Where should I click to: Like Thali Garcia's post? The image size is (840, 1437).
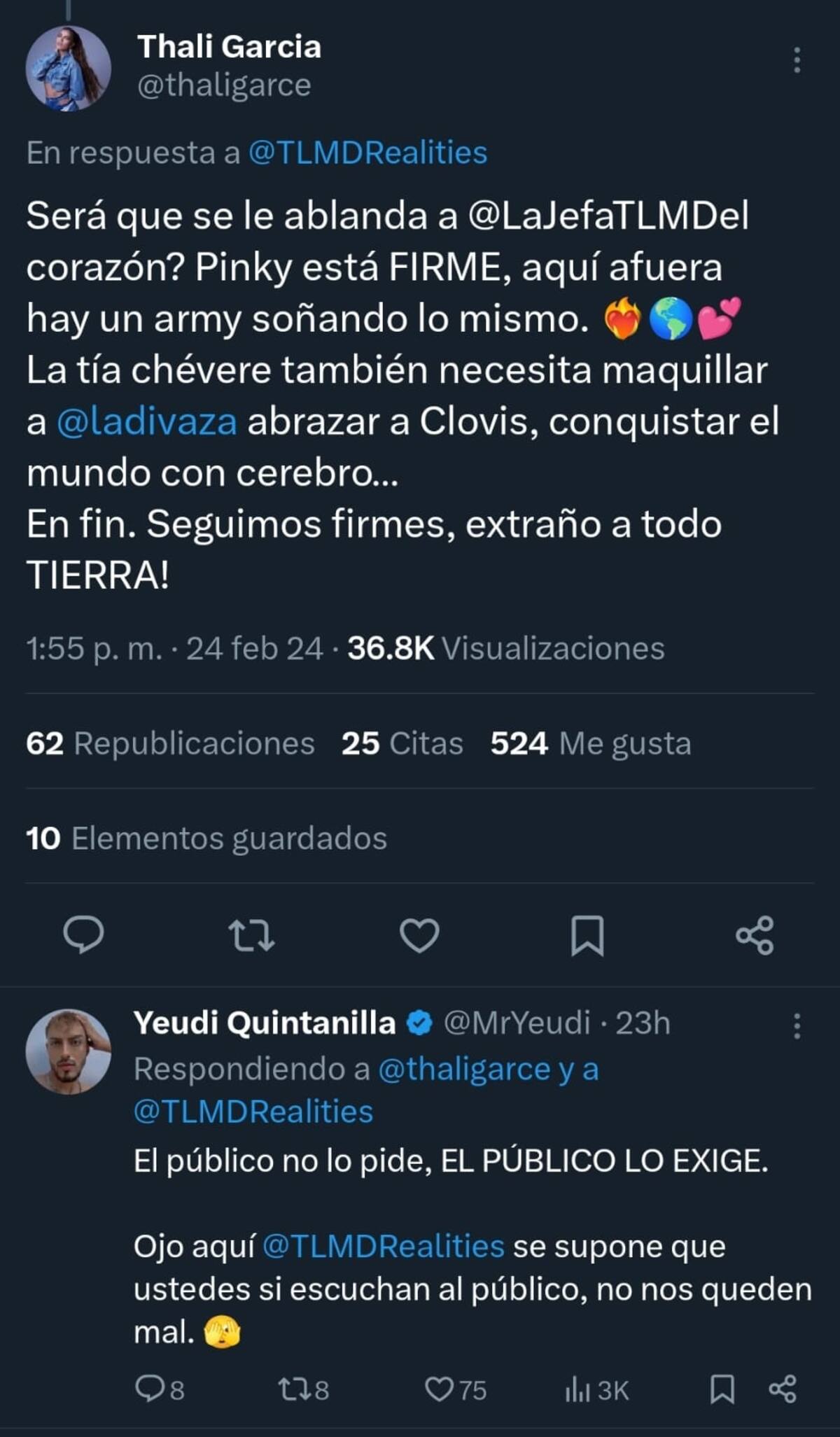click(x=419, y=934)
